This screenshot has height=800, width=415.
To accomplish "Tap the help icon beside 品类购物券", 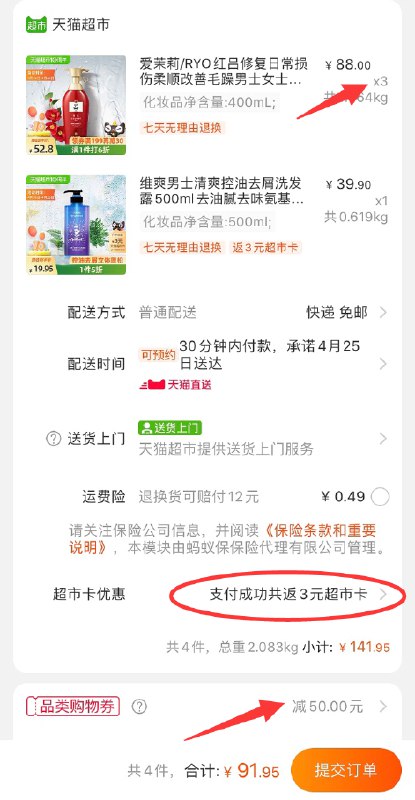I will (139, 707).
